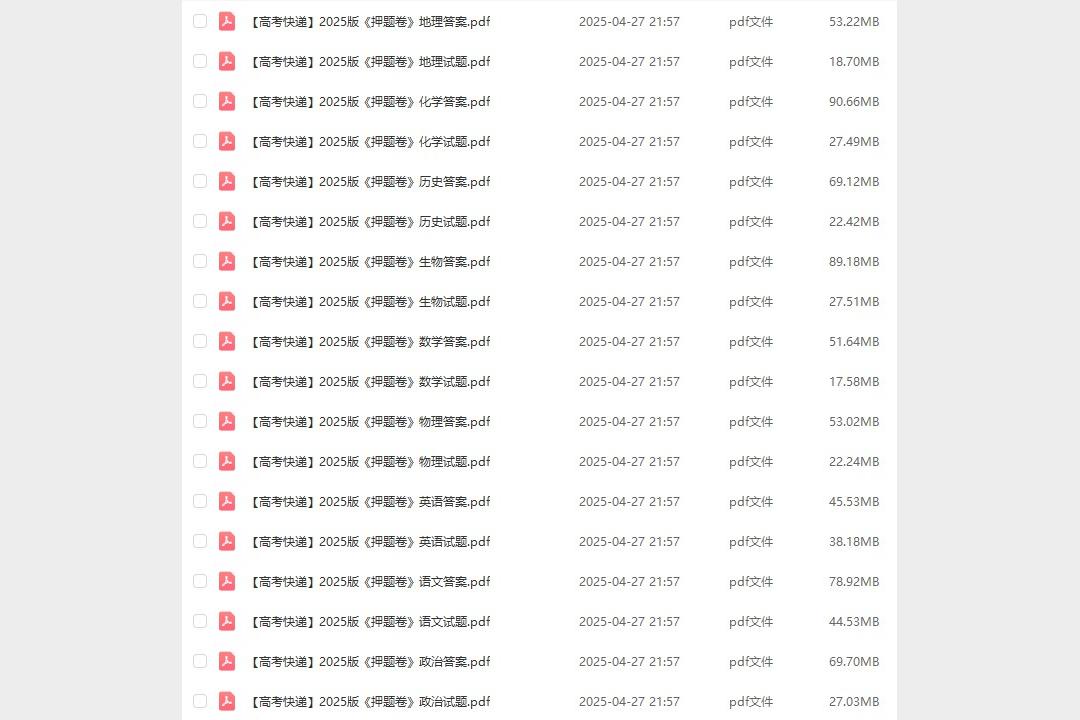Screen dimensions: 1080x720
Task: Select checkbox for 政治试题.pdf
Action: (x=200, y=701)
